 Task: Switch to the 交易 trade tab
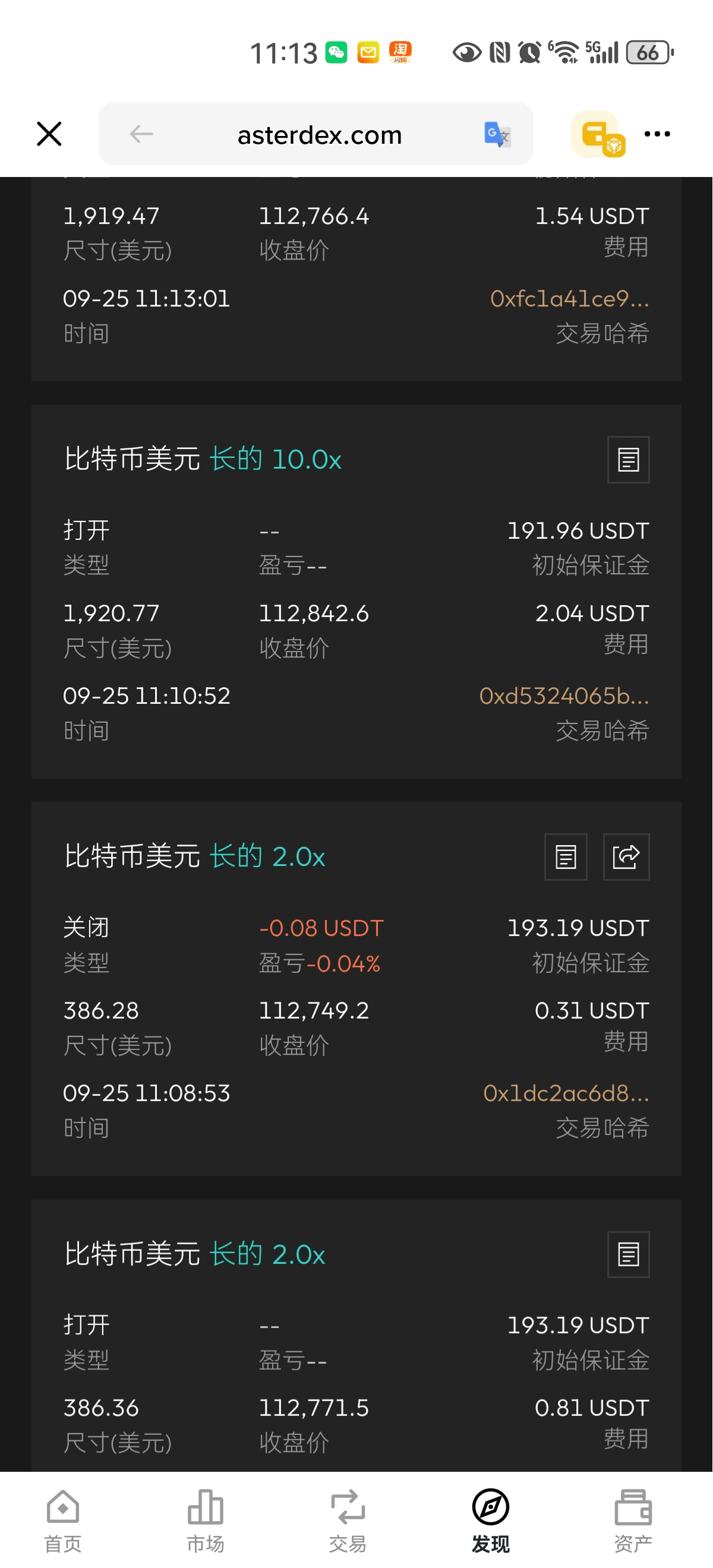coord(348,1520)
